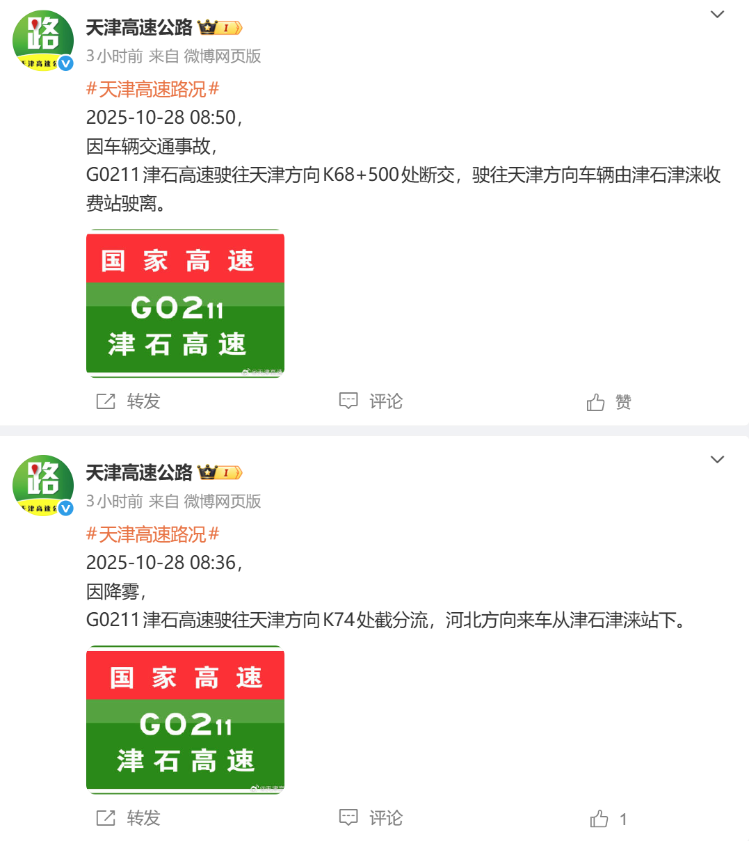View the G0211 image in the 08:36 post

pyautogui.click(x=185, y=720)
